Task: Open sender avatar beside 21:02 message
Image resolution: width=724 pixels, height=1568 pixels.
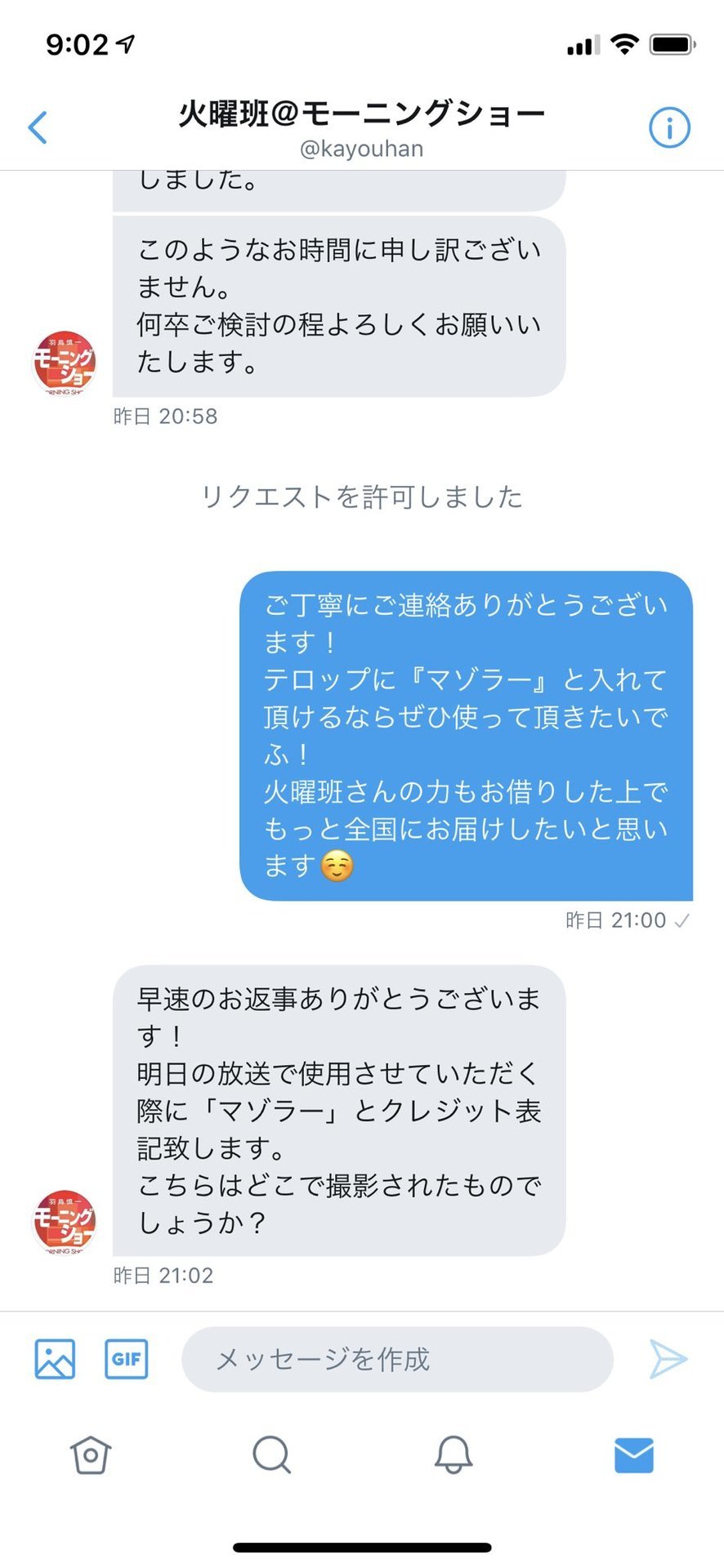Action: pos(64,1222)
